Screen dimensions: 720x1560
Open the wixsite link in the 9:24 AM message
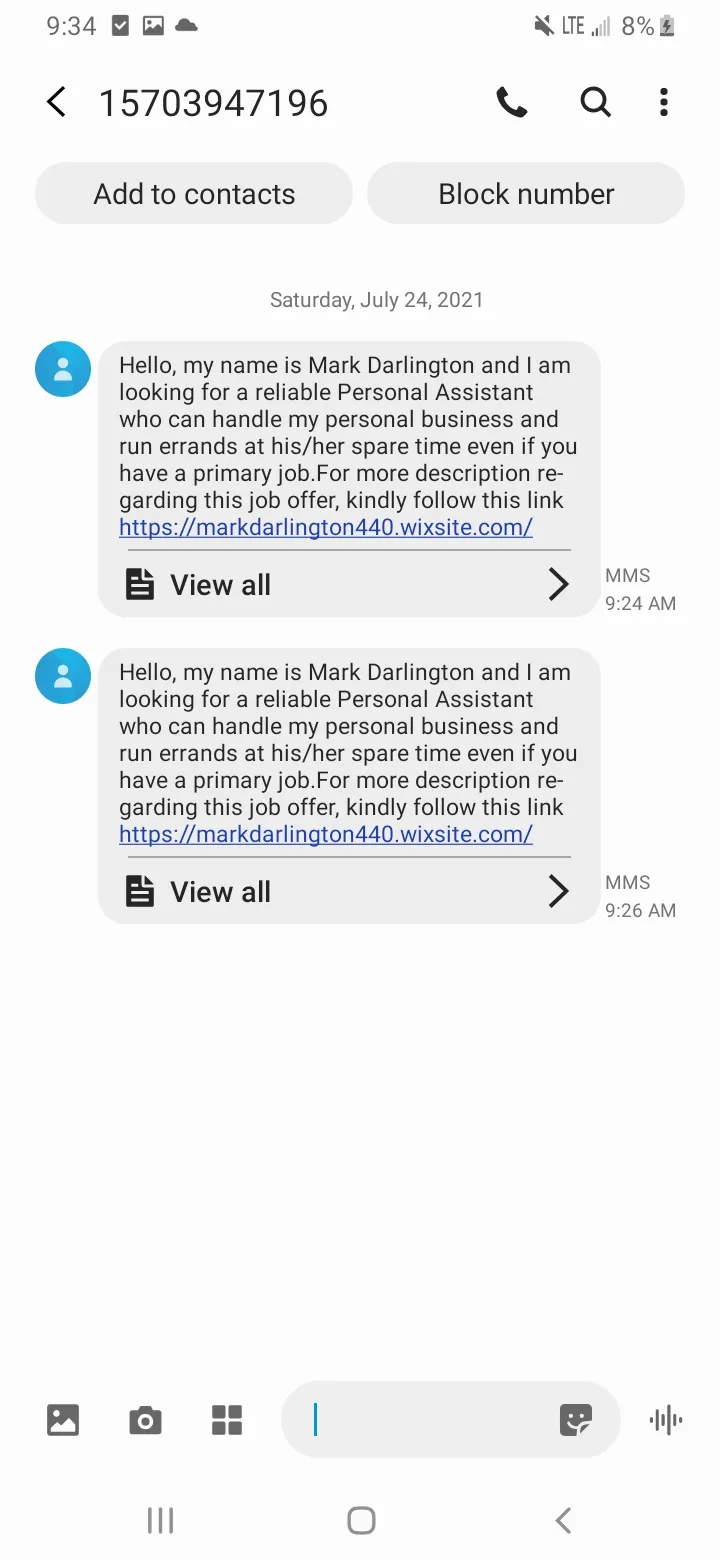(326, 527)
